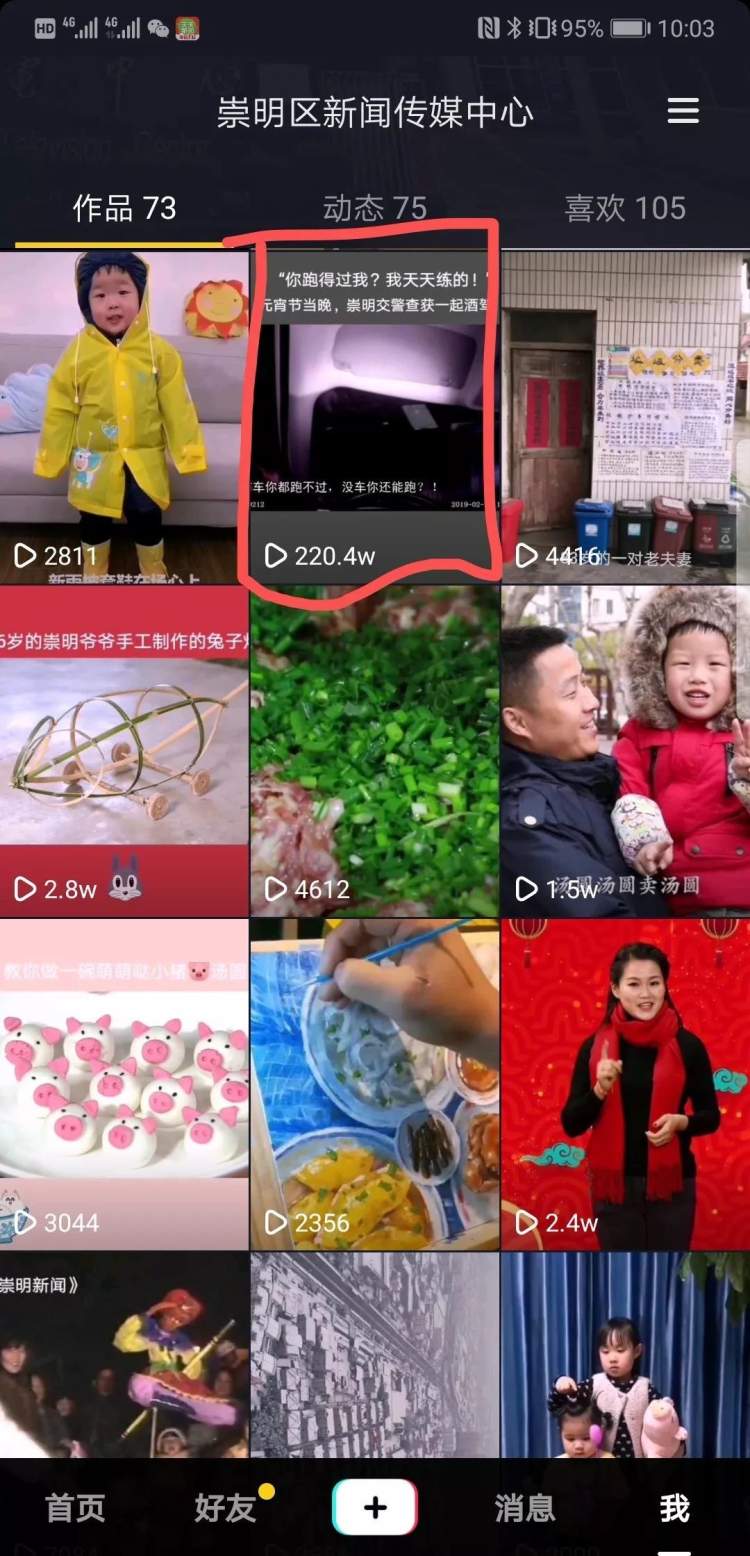Open the yellow raincoat child video
The width and height of the screenshot is (750, 1556).
[x=124, y=415]
